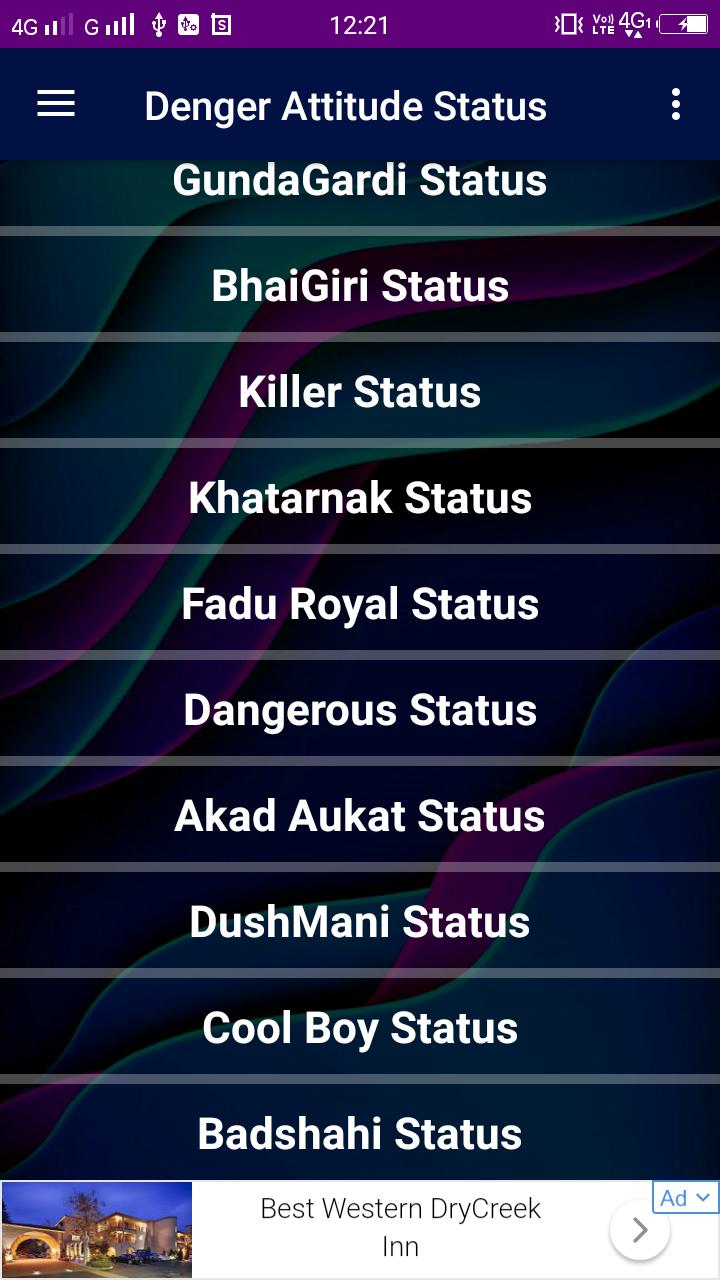Open DushMani Status
The image size is (720, 1280).
click(360, 922)
